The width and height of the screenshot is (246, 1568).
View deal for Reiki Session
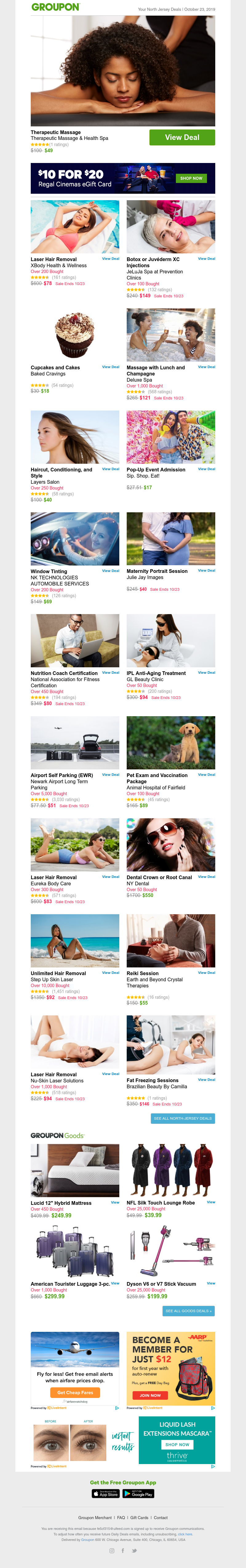coord(206,973)
